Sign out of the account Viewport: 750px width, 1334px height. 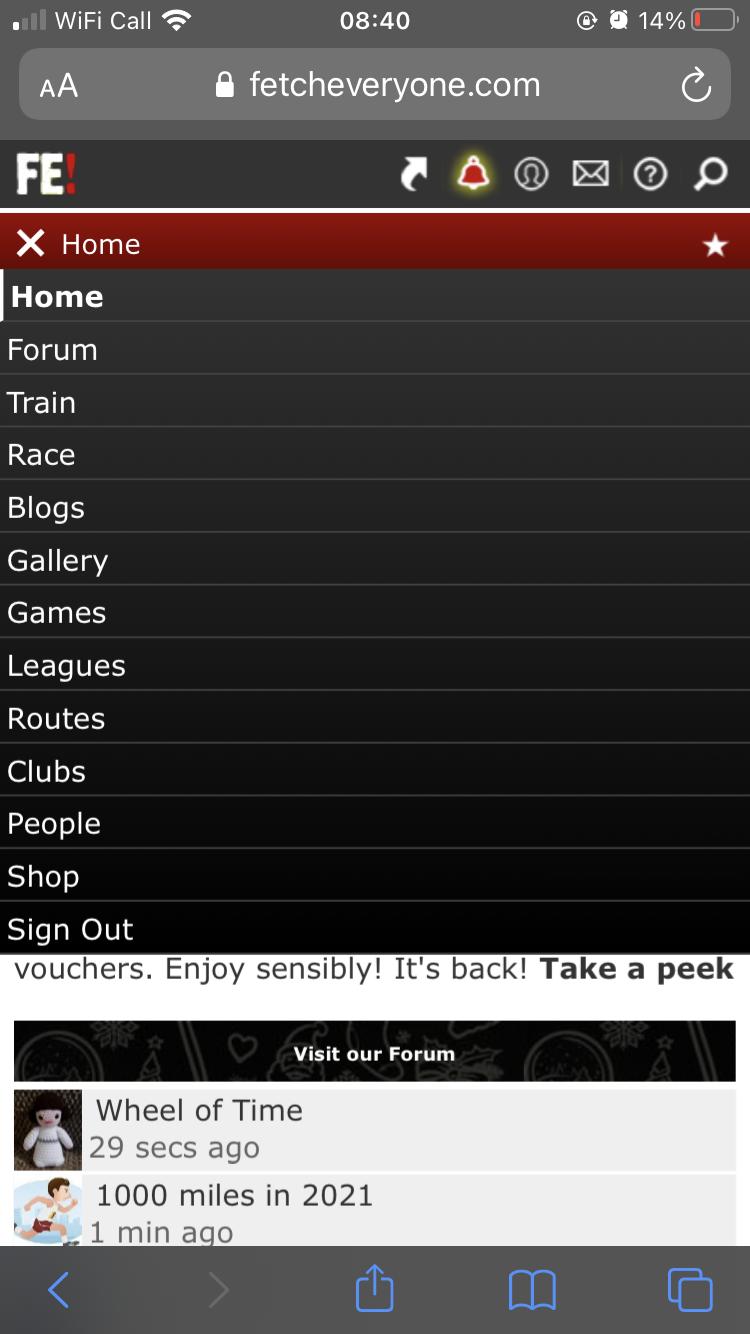point(375,929)
